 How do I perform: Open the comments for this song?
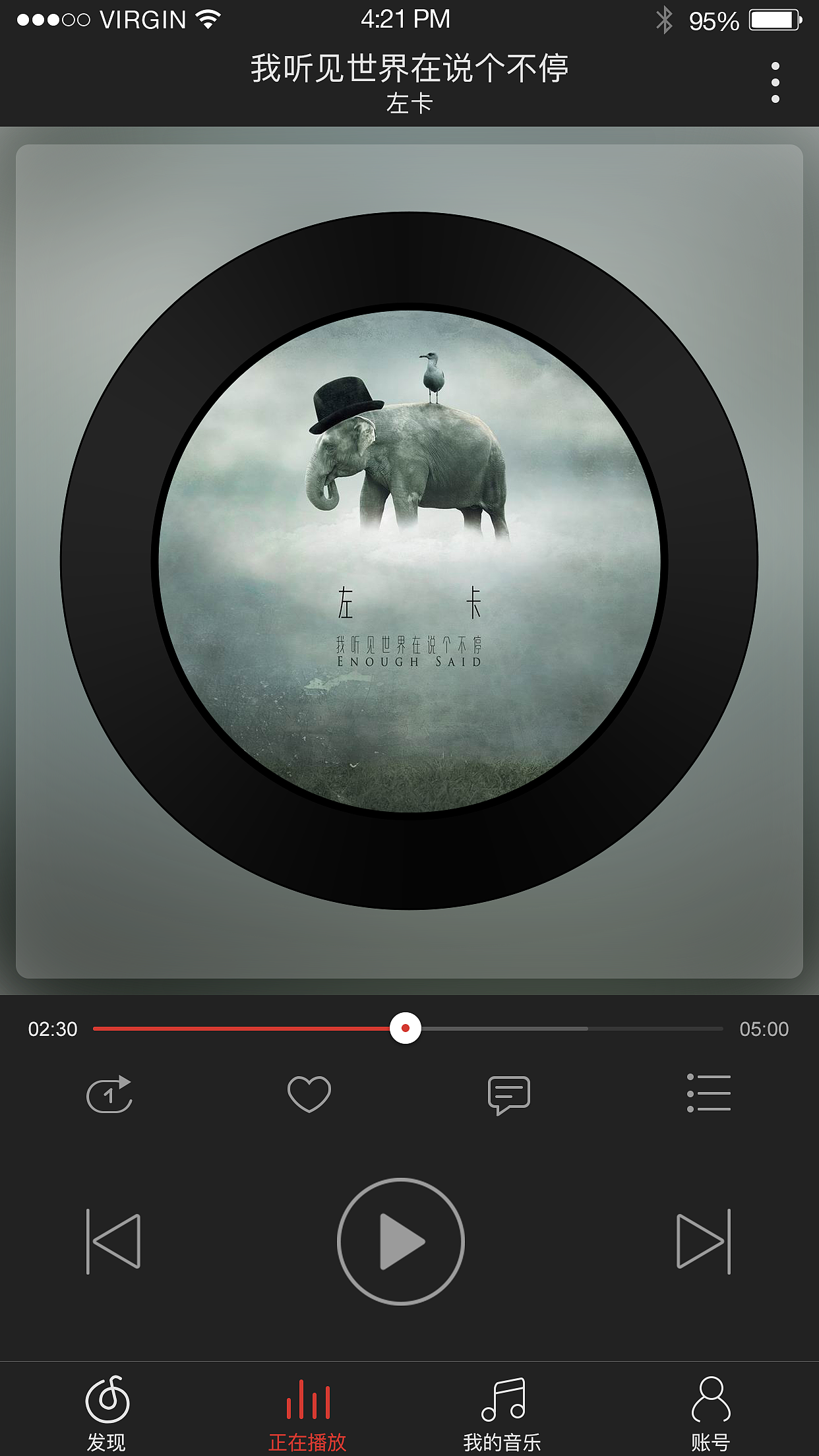pos(508,1095)
